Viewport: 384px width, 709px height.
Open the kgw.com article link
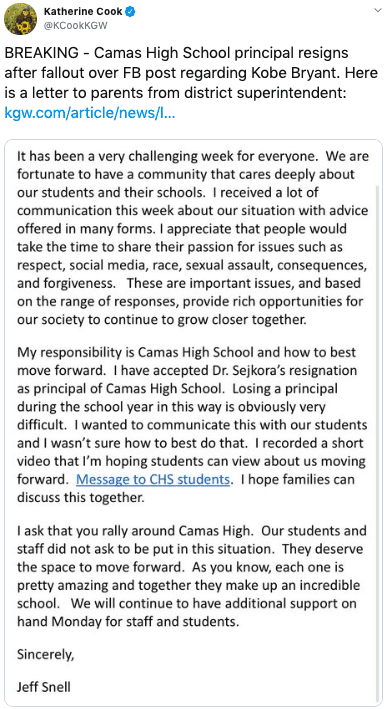(x=90, y=113)
